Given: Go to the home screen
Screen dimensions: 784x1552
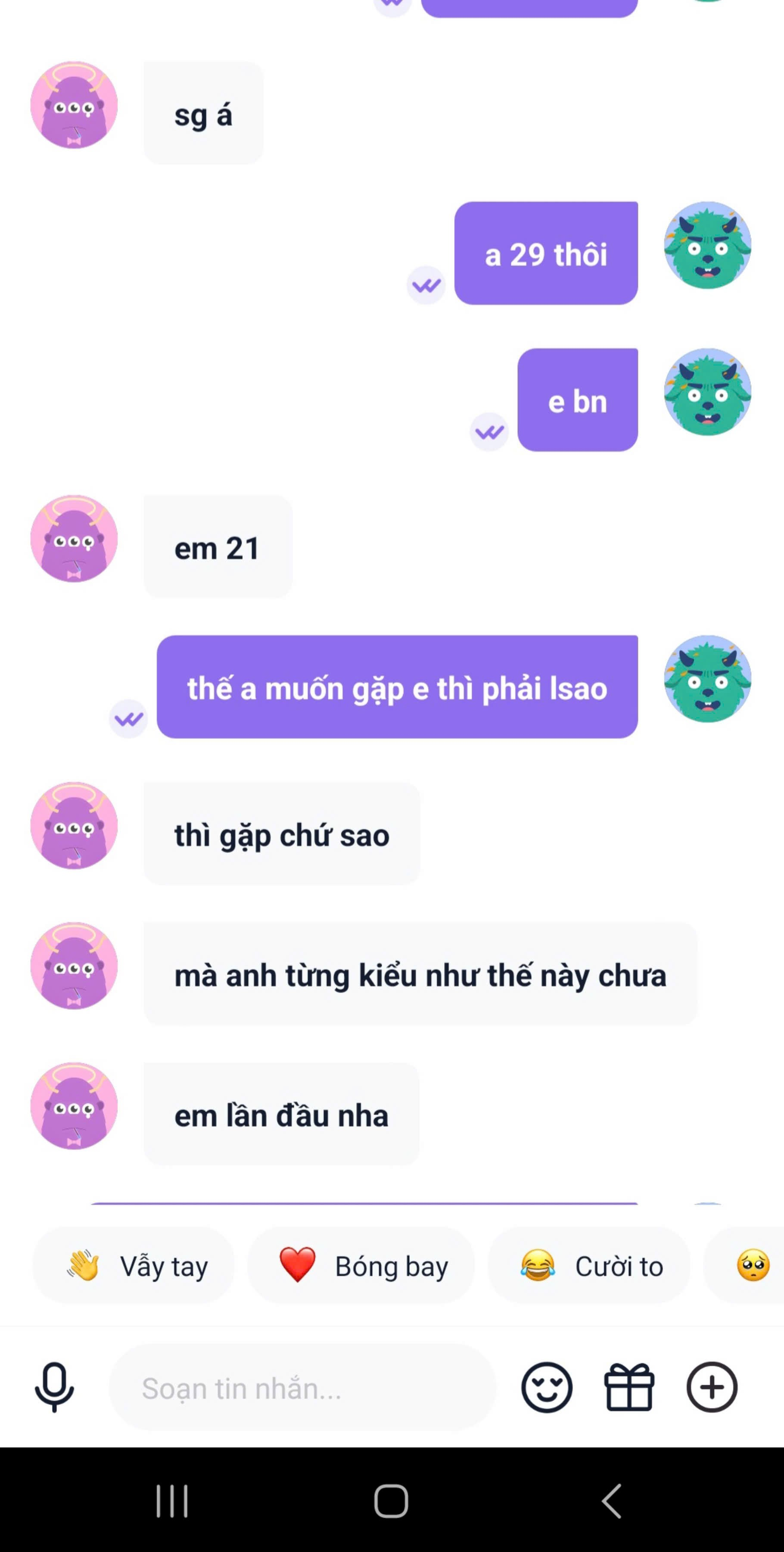Looking at the screenshot, I should click(x=392, y=1500).
